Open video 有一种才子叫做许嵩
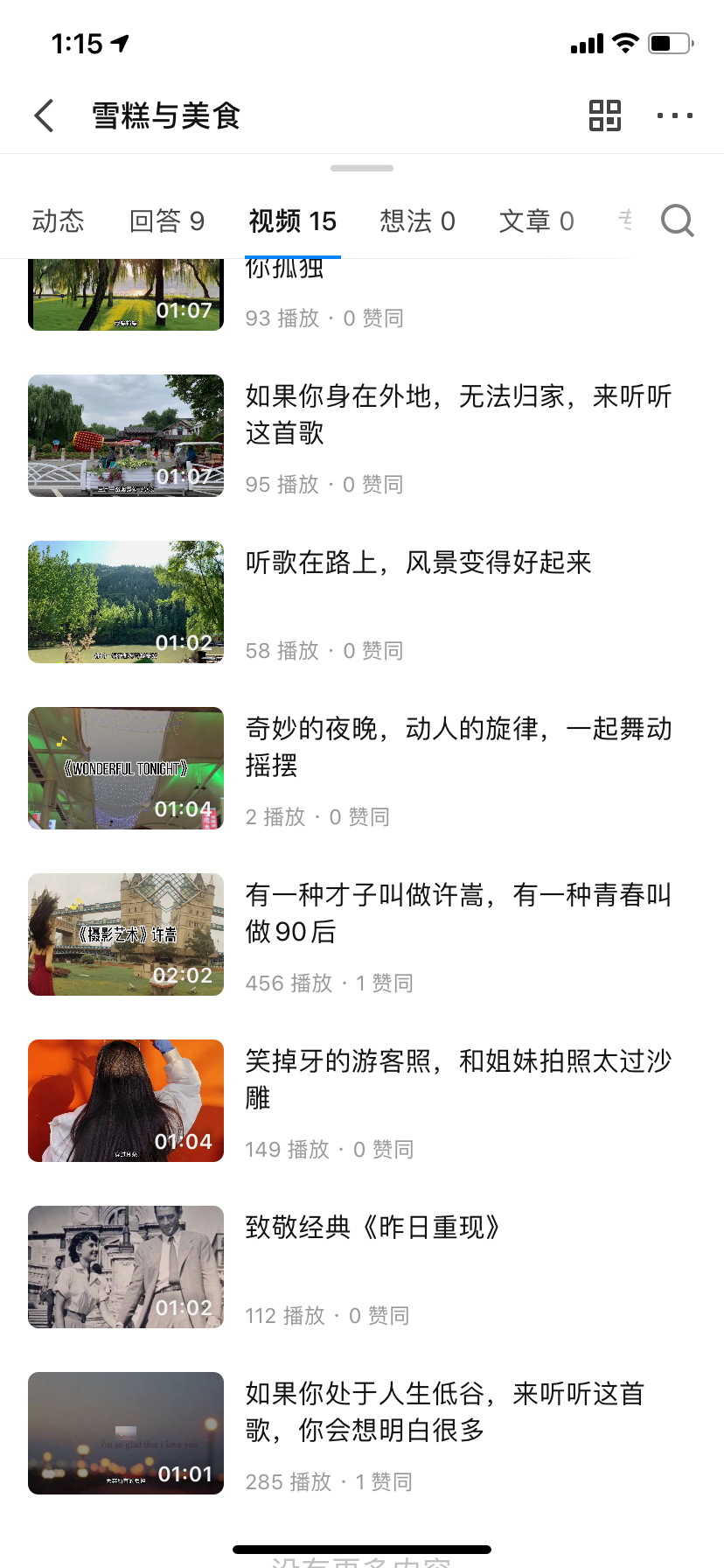 [x=126, y=934]
